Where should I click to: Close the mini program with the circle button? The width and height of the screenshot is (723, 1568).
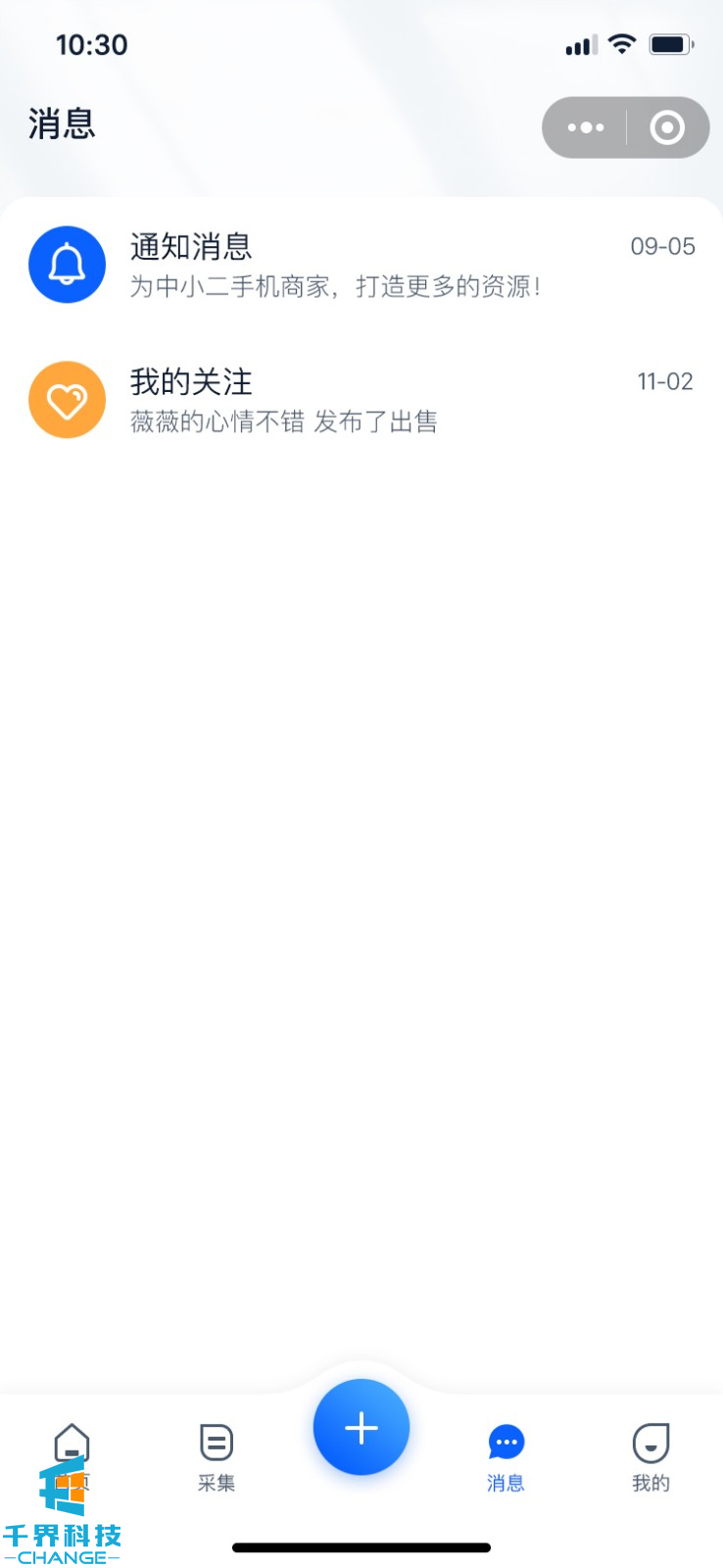pyautogui.click(x=667, y=127)
